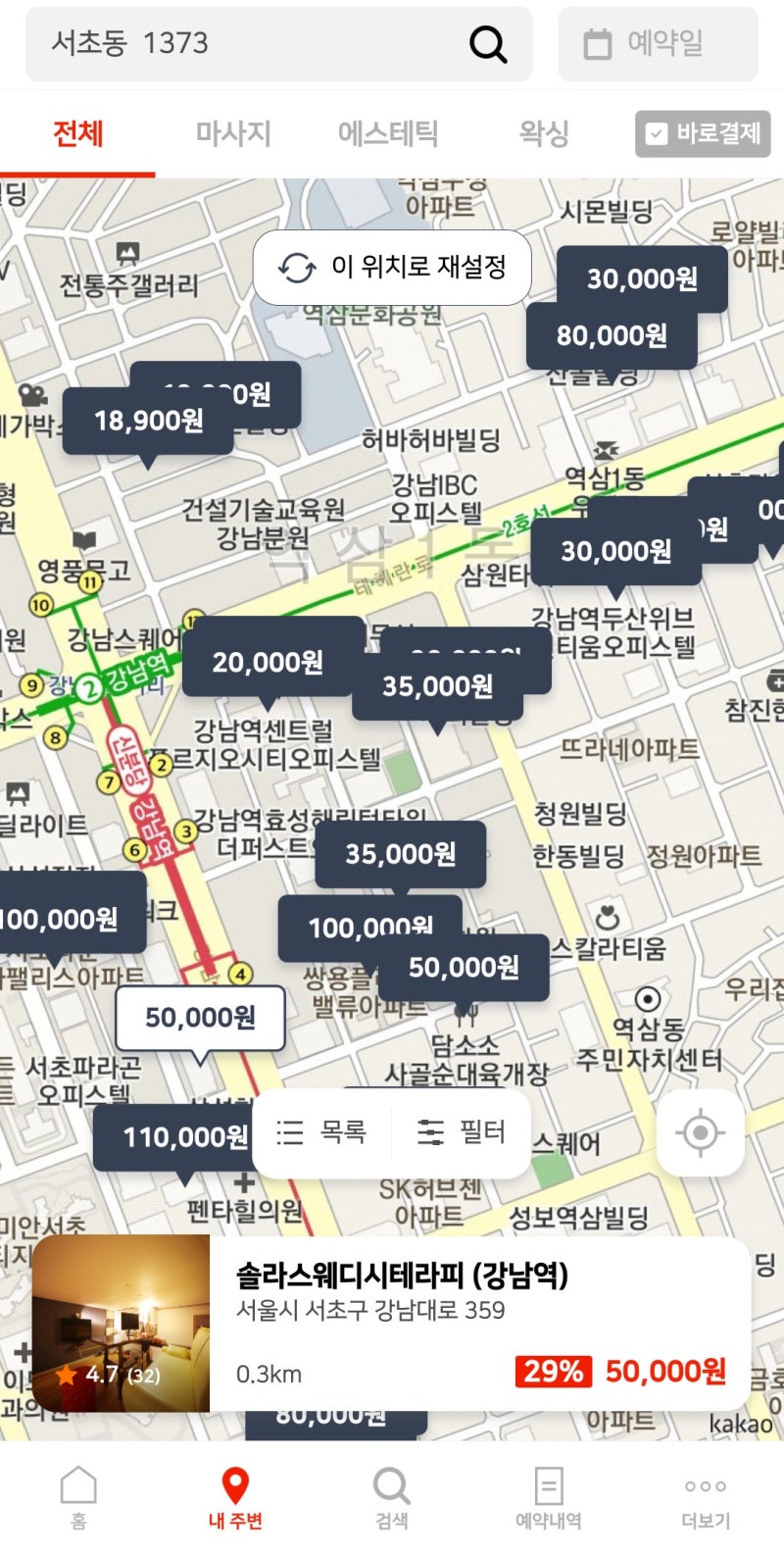Screen dimensions: 784x1554
Task: Select the 전체 tab
Action: pos(77,133)
